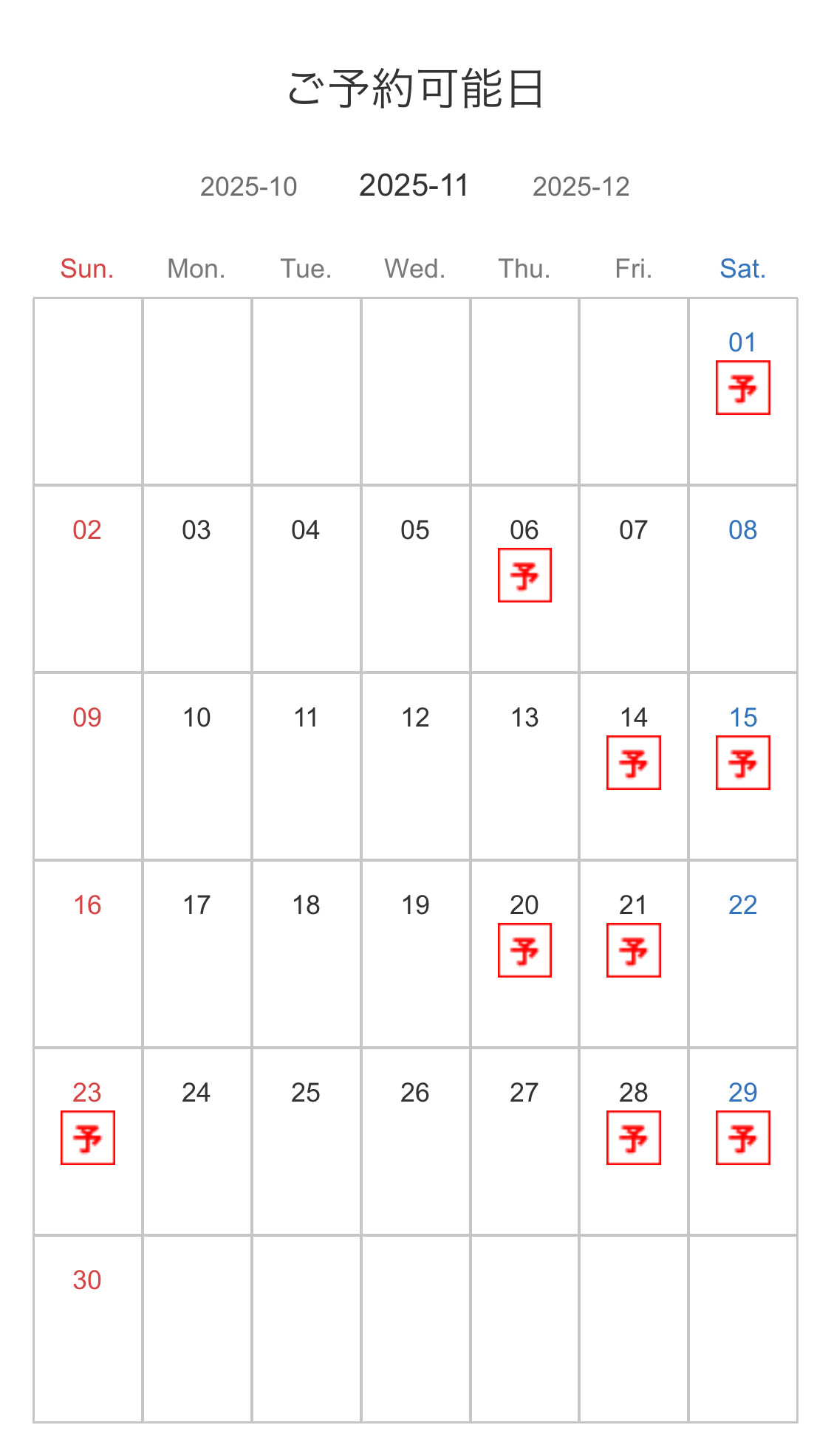831x1456 pixels.
Task: Switch to the 2025-10 month
Action: [248, 187]
